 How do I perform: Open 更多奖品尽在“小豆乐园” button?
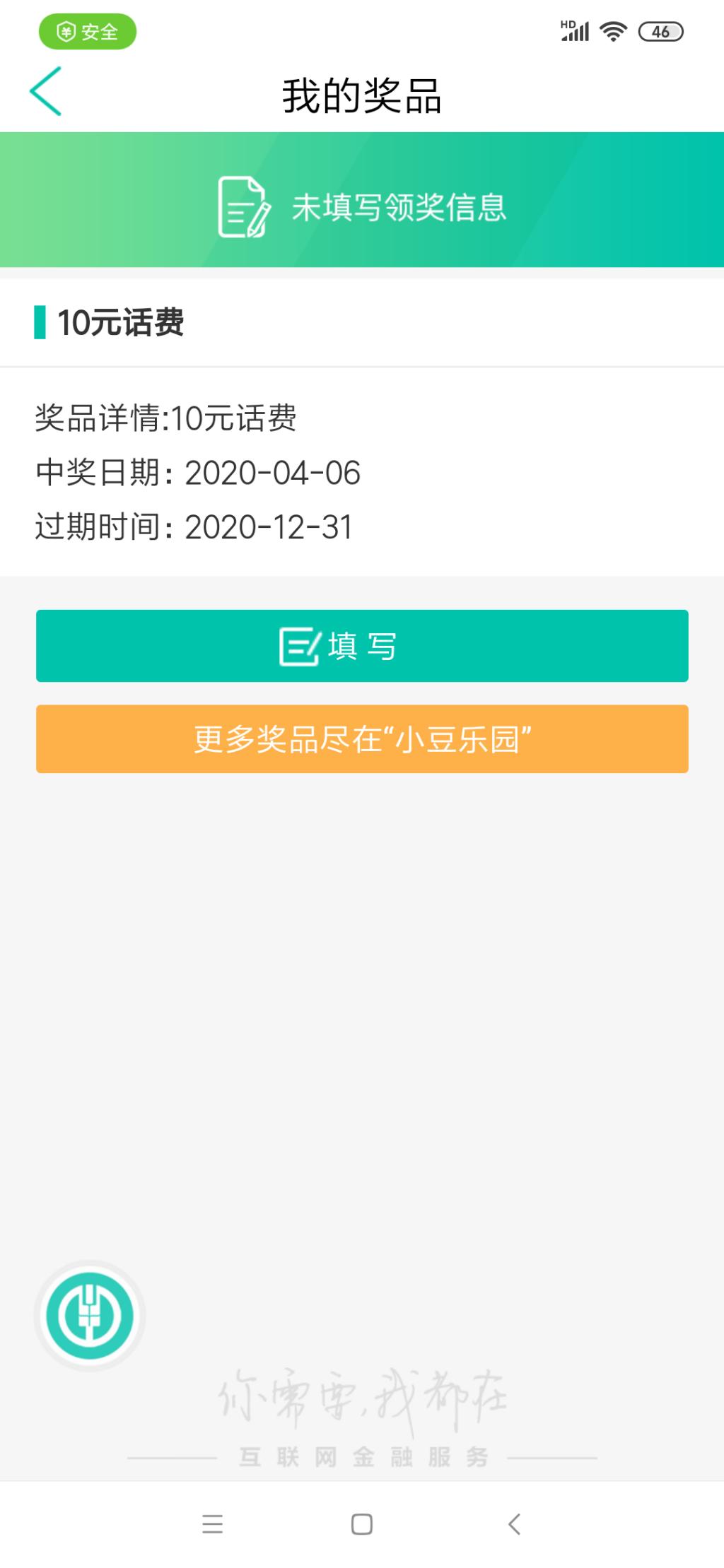362,739
